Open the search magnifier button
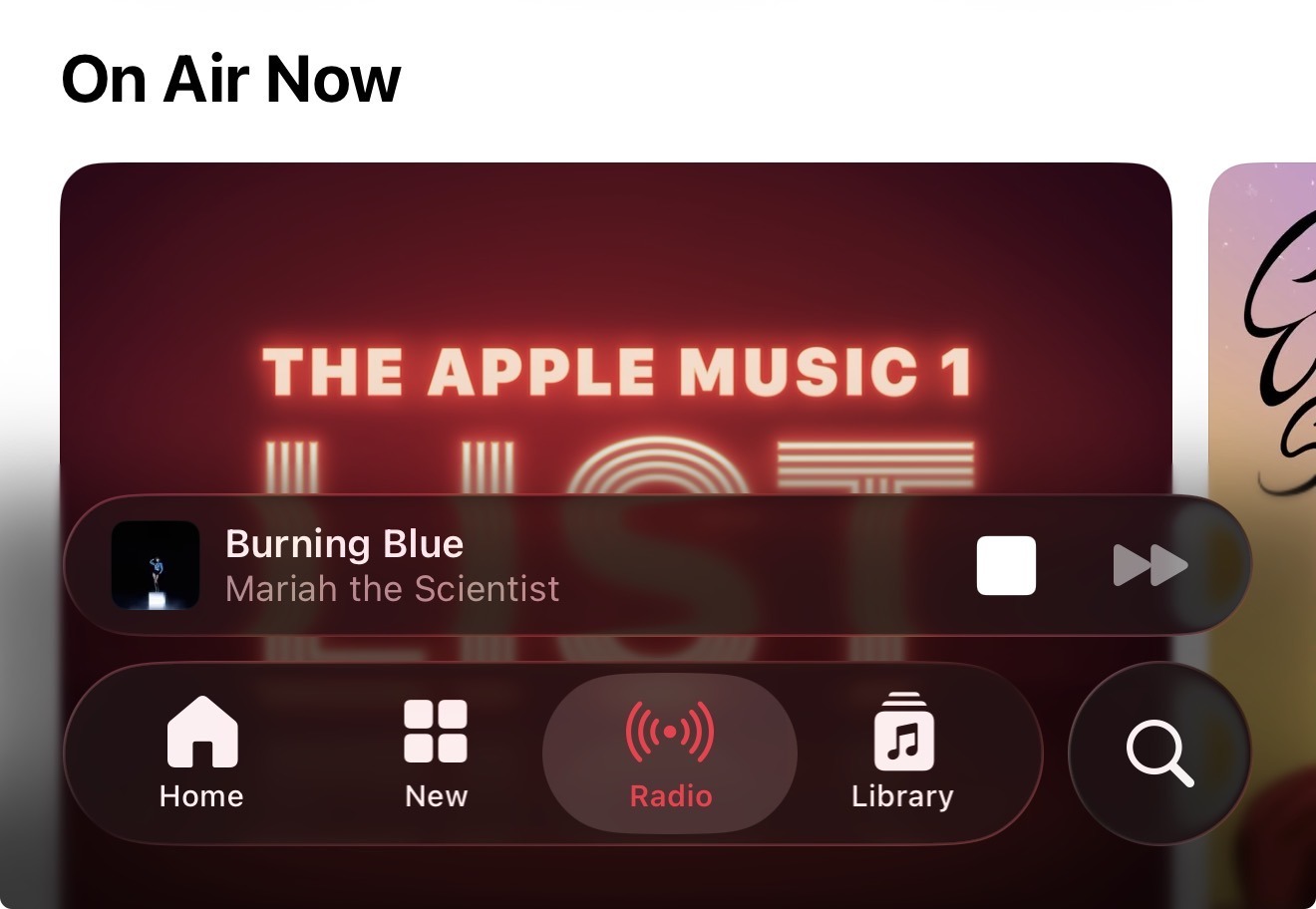The width and height of the screenshot is (1316, 909). pyautogui.click(x=1158, y=753)
